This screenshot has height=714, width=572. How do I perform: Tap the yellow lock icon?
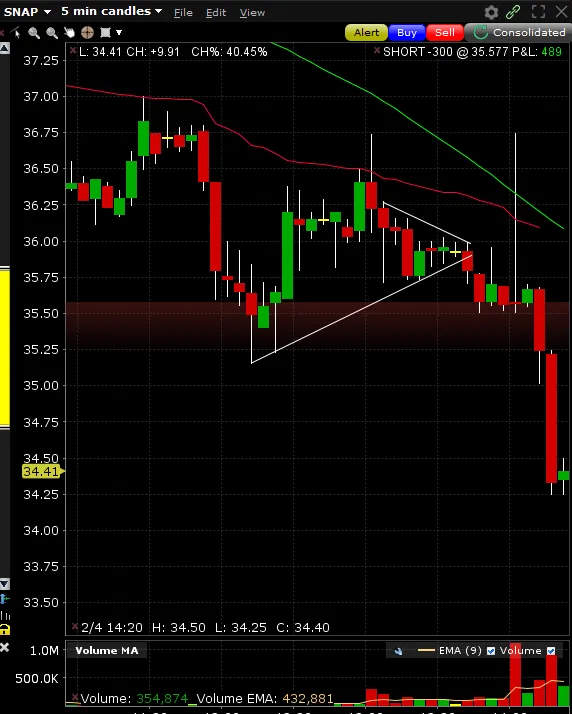5,630
